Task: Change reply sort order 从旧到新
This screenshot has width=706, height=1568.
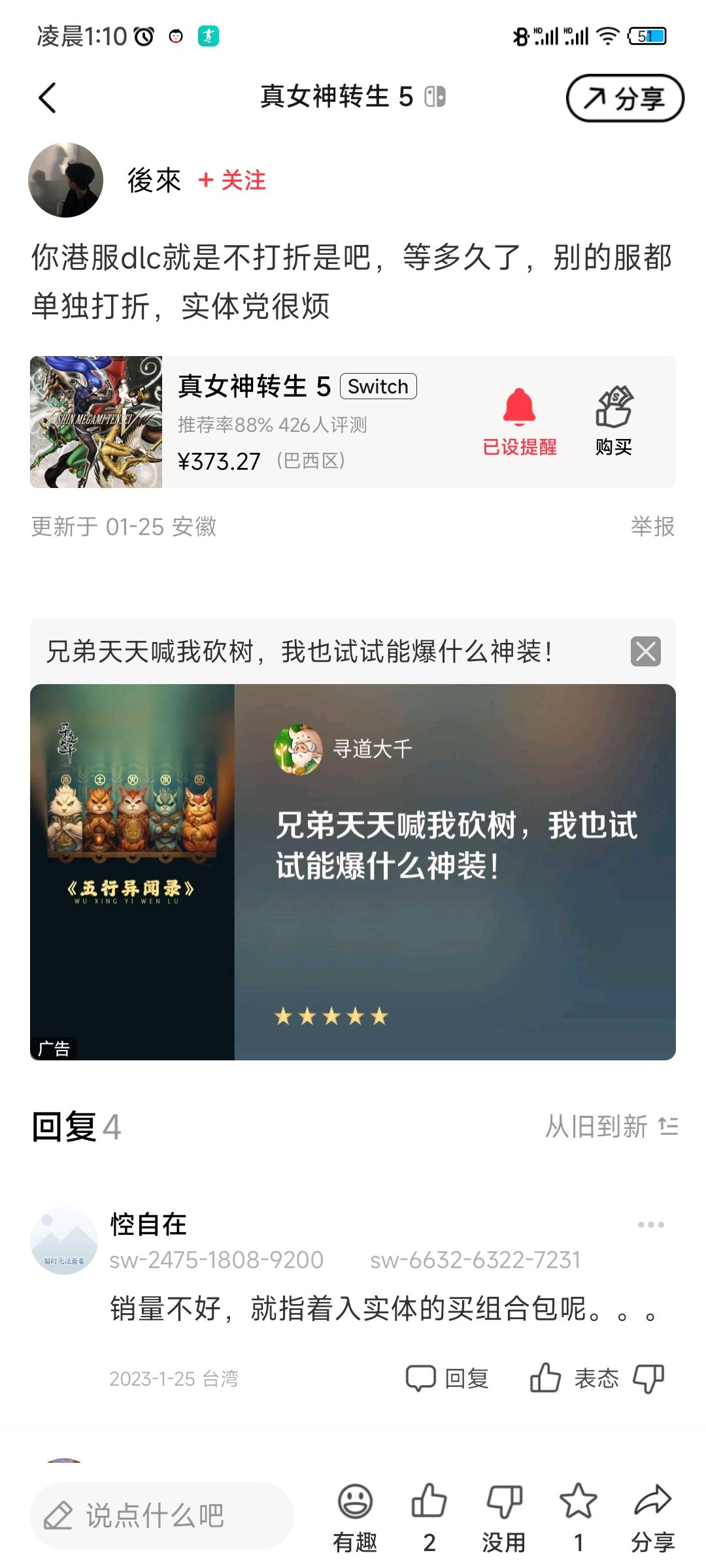Action: 611,1126
